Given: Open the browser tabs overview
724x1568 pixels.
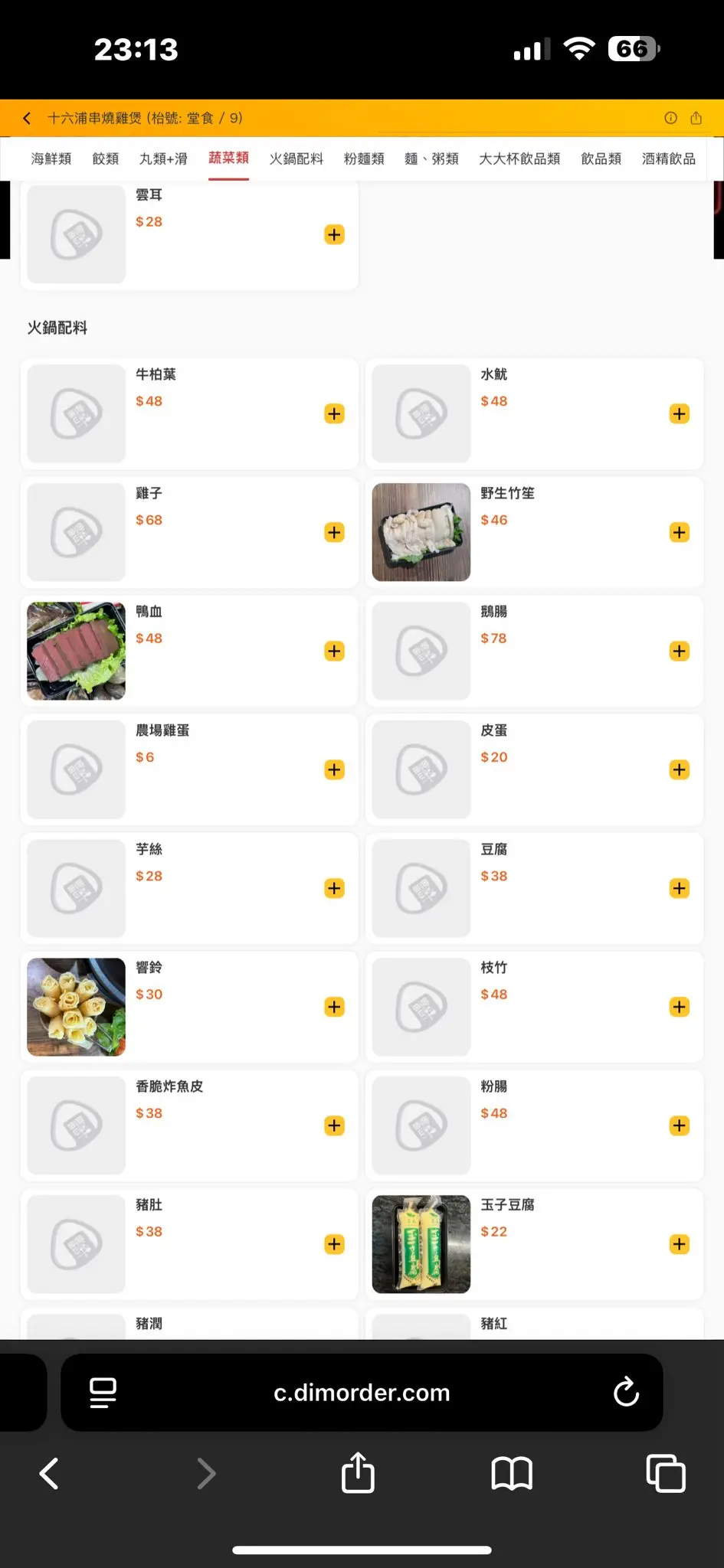Looking at the screenshot, I should point(665,1473).
